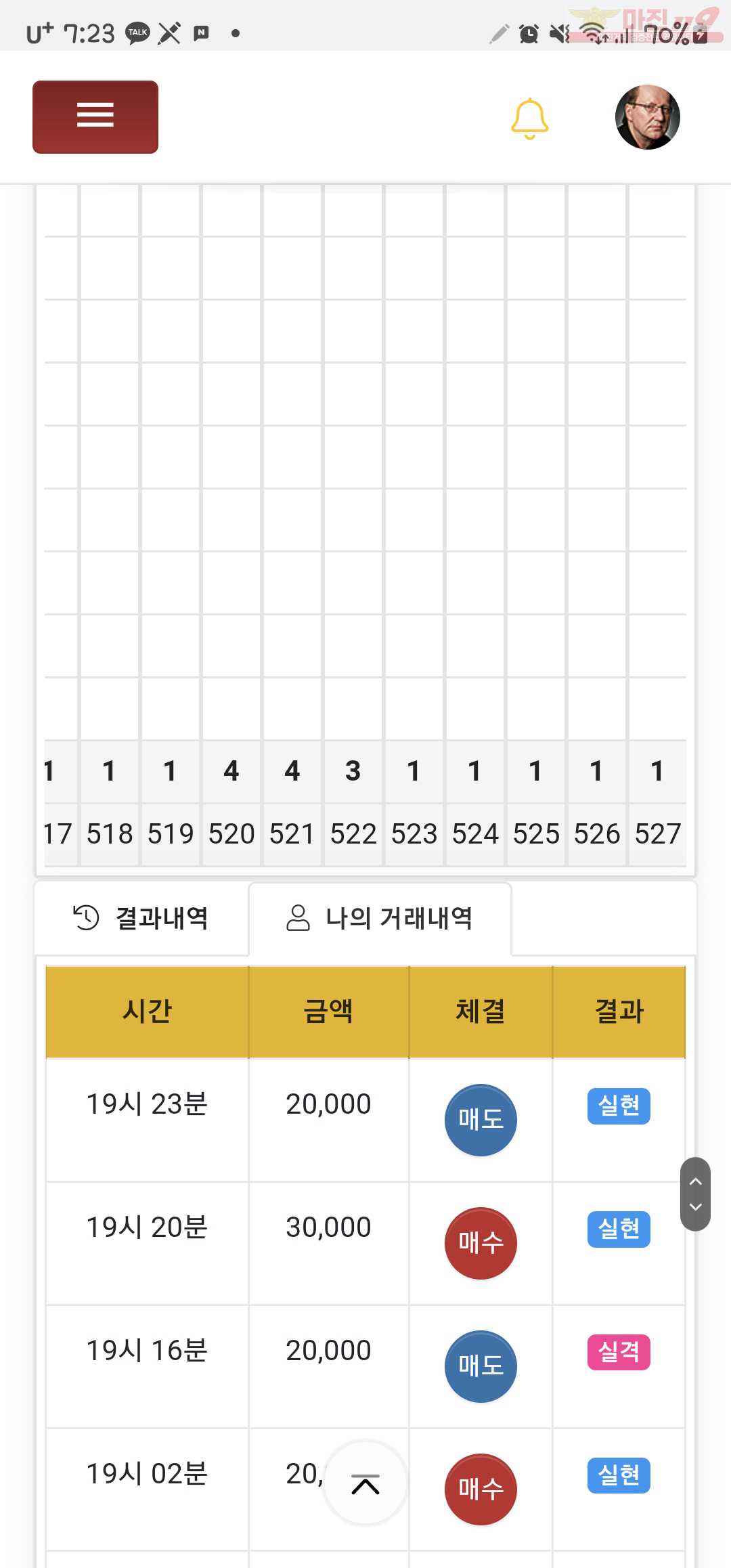Switch to the 결과내역 tab
Screen dimensions: 731x1568
141,918
